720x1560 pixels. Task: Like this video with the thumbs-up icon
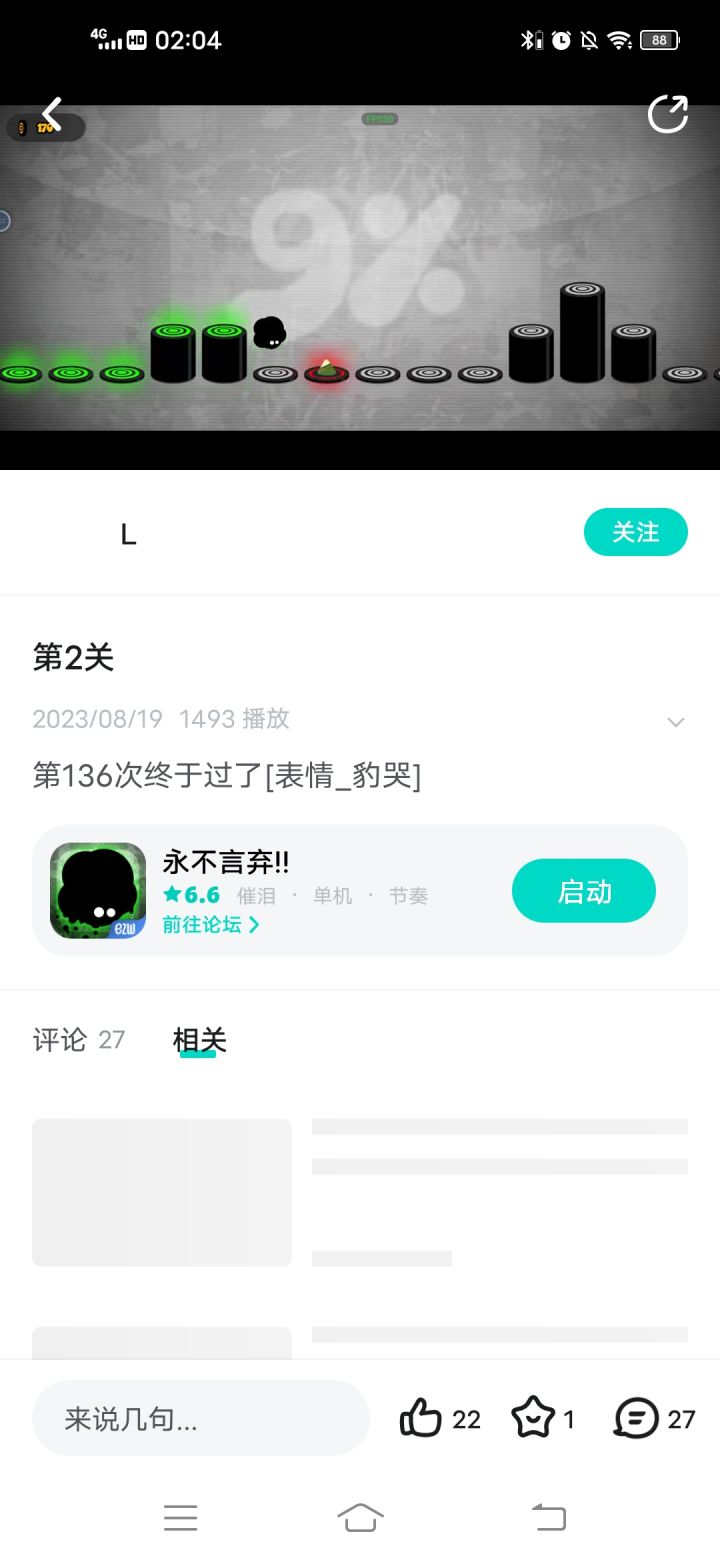pos(420,1418)
